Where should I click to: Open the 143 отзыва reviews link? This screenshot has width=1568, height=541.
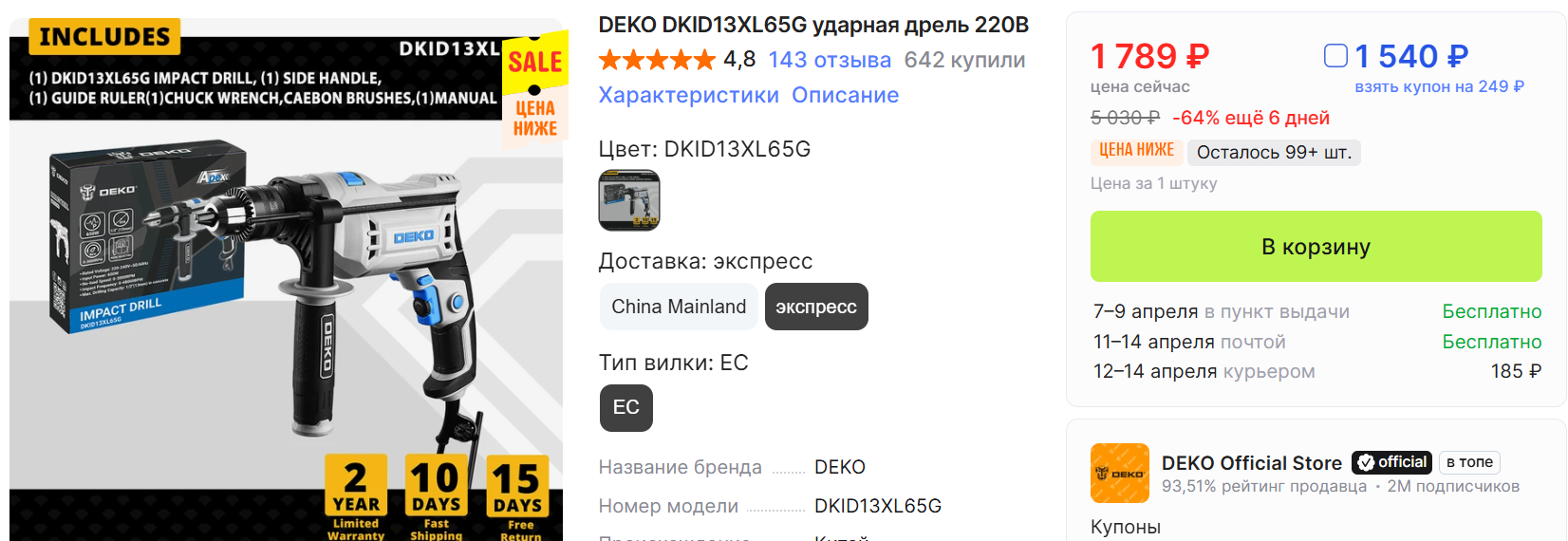[x=830, y=60]
